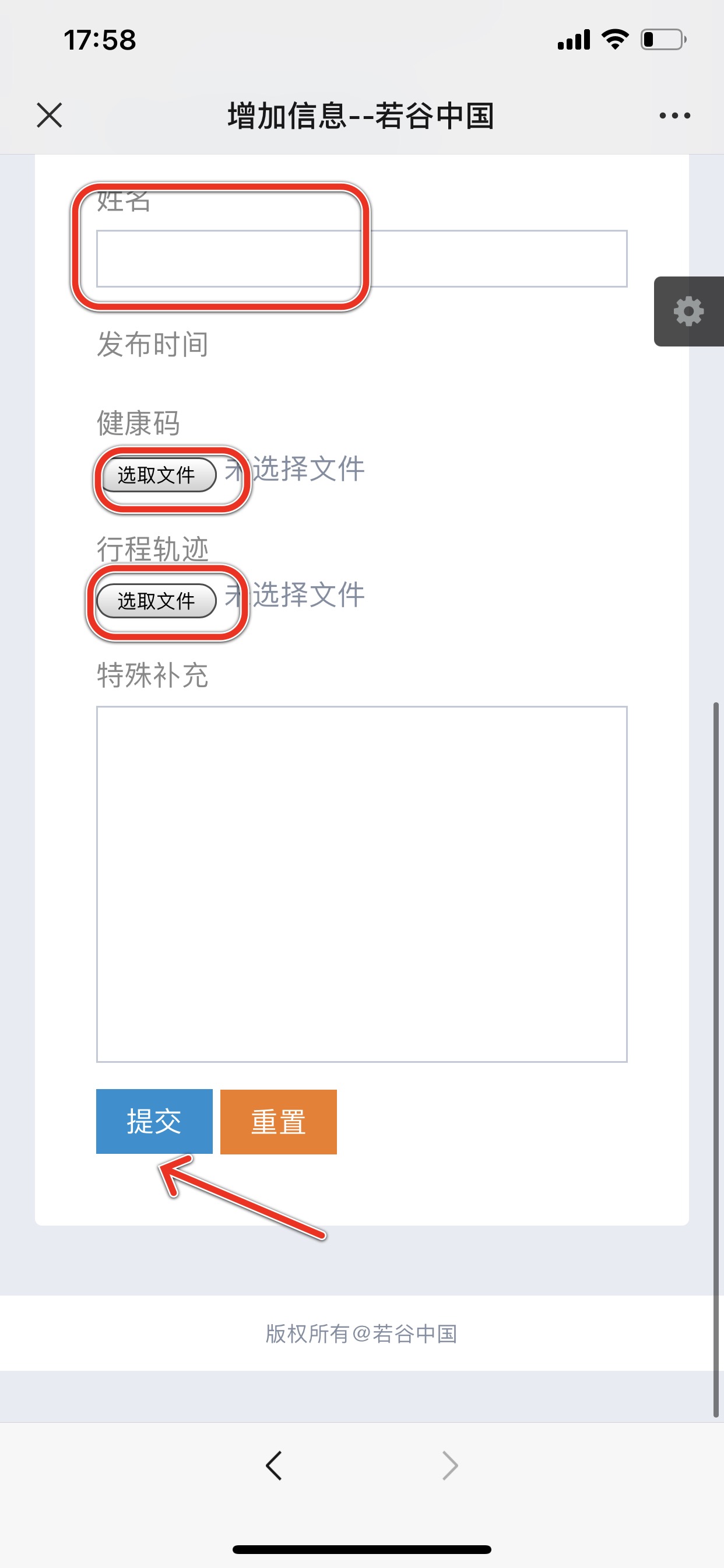Focus the 特殊补充 text area
724x1568 pixels.
361,884
